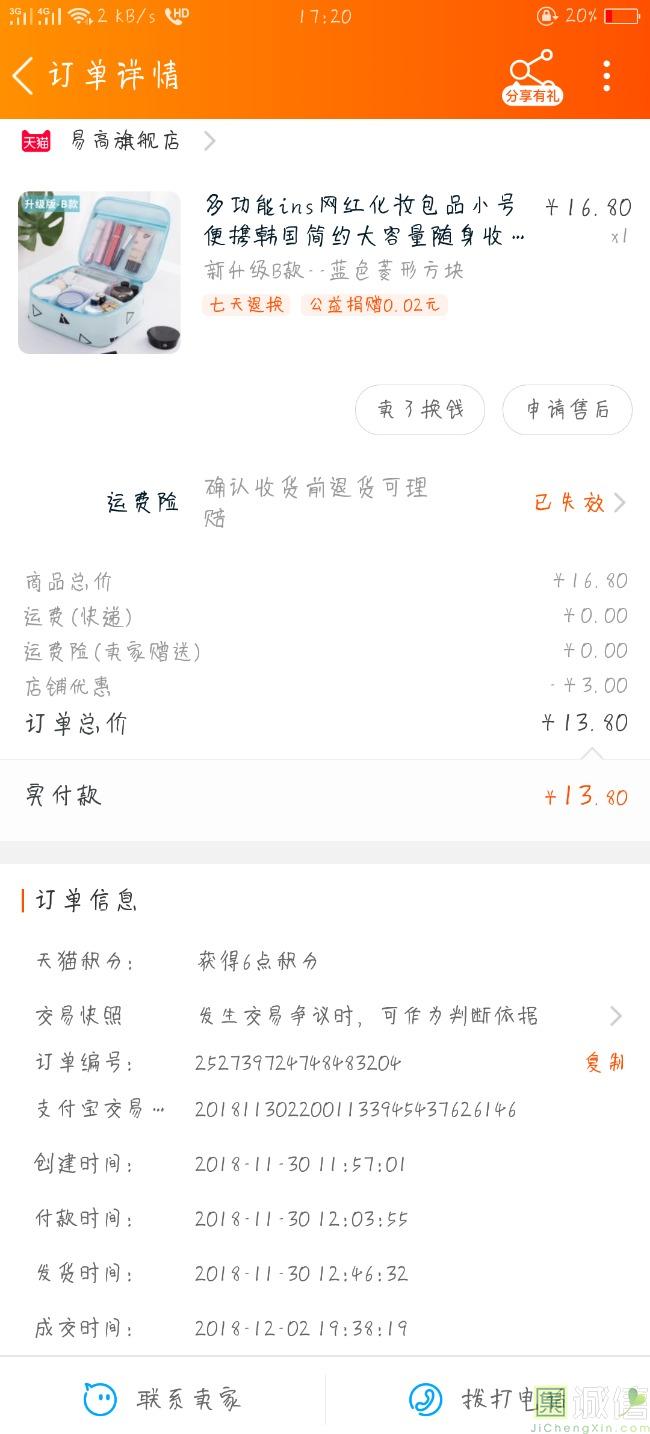The width and height of the screenshot is (650, 1434).
Task: Open the 运费险 insurance row marked 已失效
Action: (325, 503)
